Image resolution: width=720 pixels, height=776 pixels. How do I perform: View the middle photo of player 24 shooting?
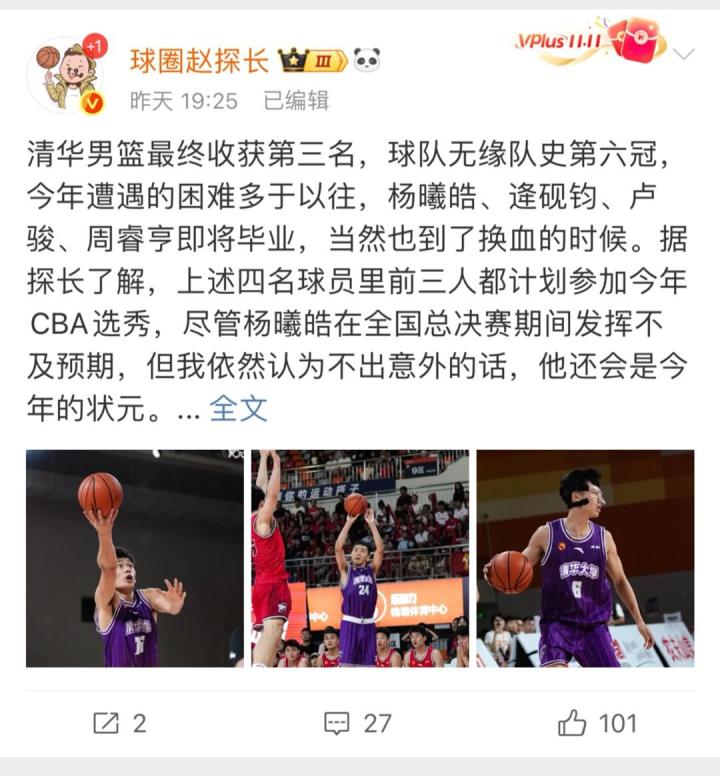tap(359, 558)
